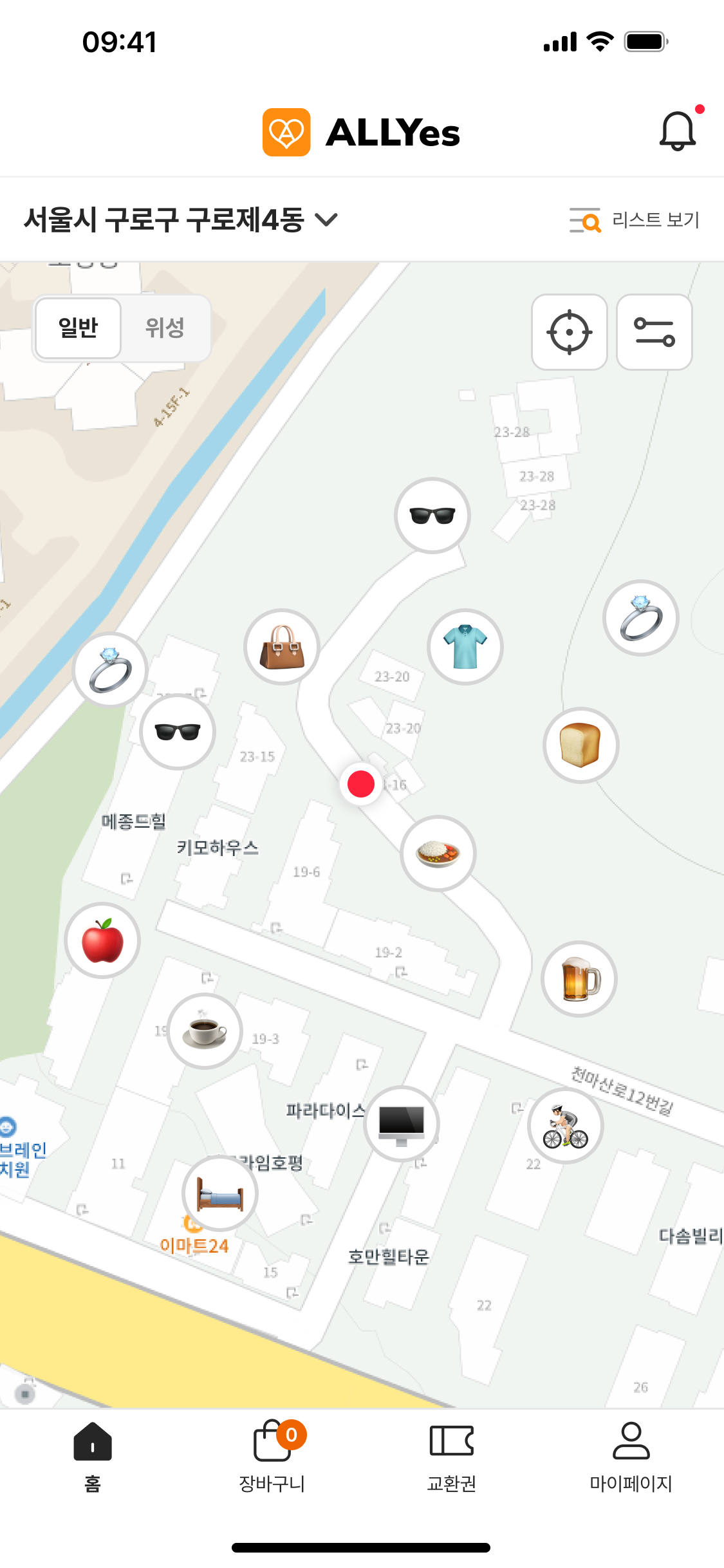Tap the coffee cup pin near 19-3
The height and width of the screenshot is (1568, 724).
tap(204, 1031)
